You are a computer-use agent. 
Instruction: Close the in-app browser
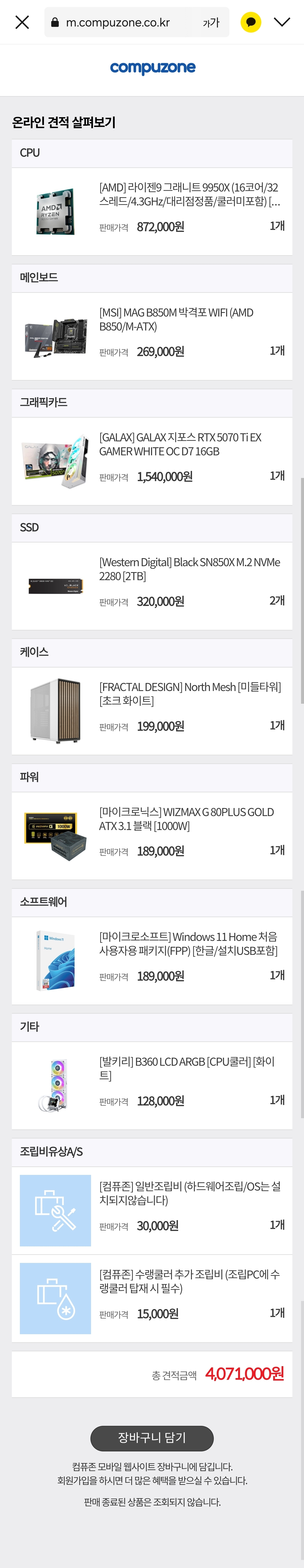pos(22,22)
